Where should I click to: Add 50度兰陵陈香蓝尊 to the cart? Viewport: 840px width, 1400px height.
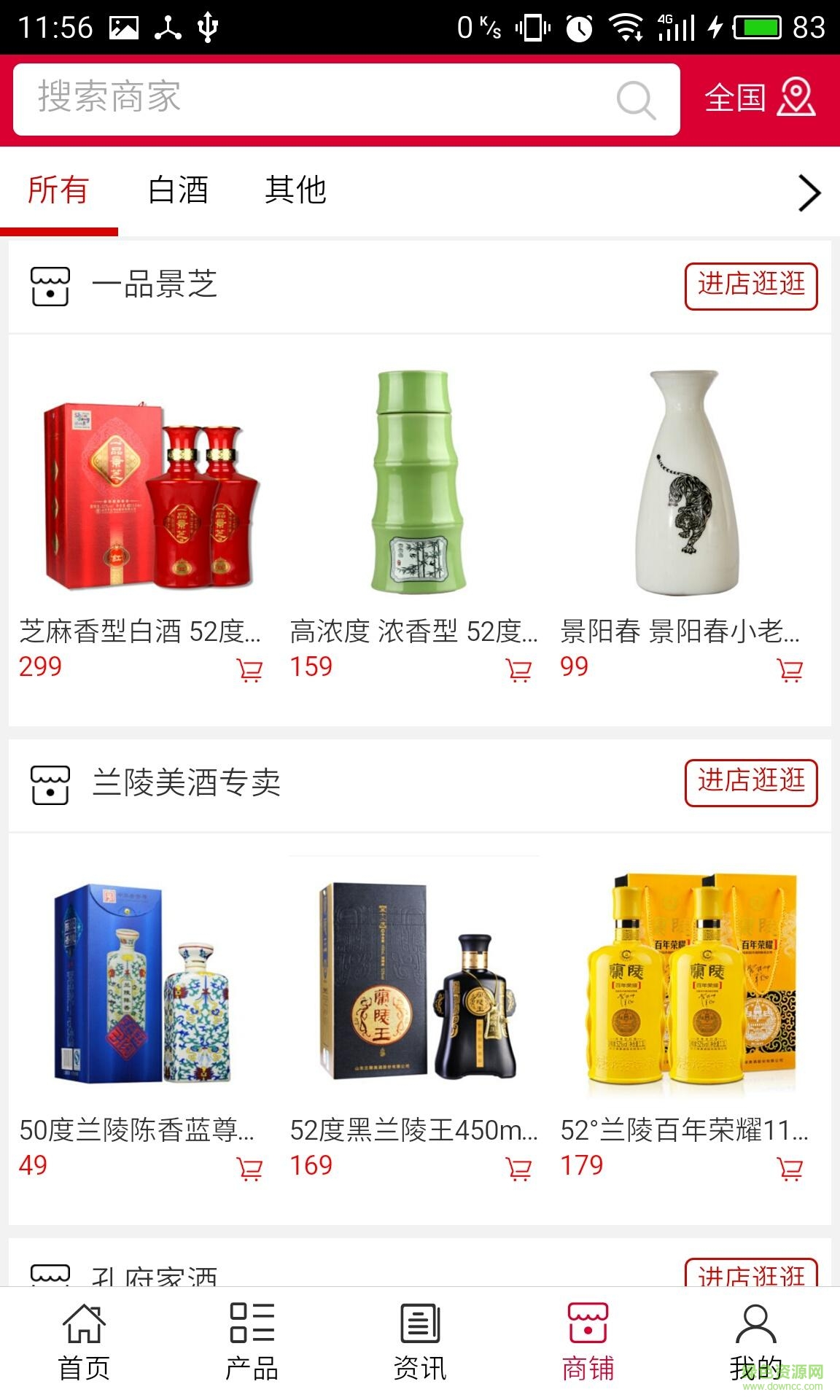click(249, 1168)
